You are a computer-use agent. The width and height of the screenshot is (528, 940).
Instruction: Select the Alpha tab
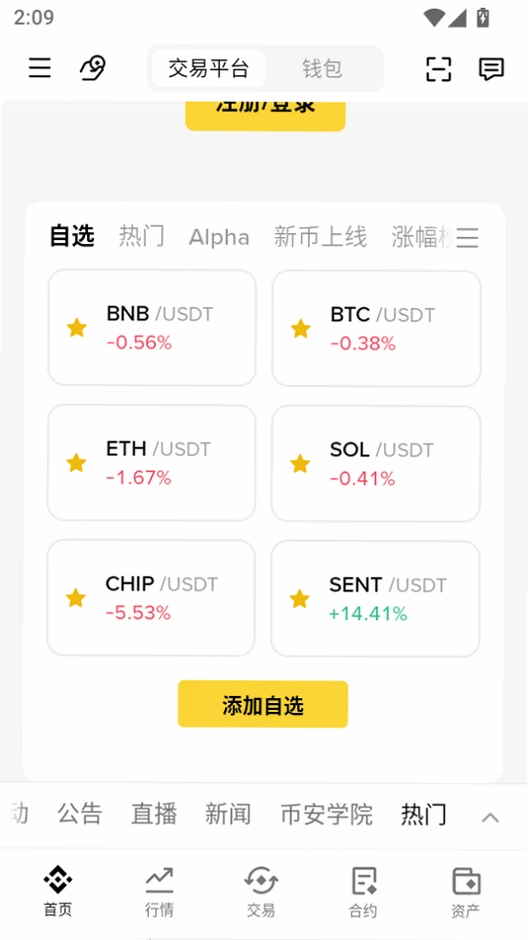(x=219, y=237)
